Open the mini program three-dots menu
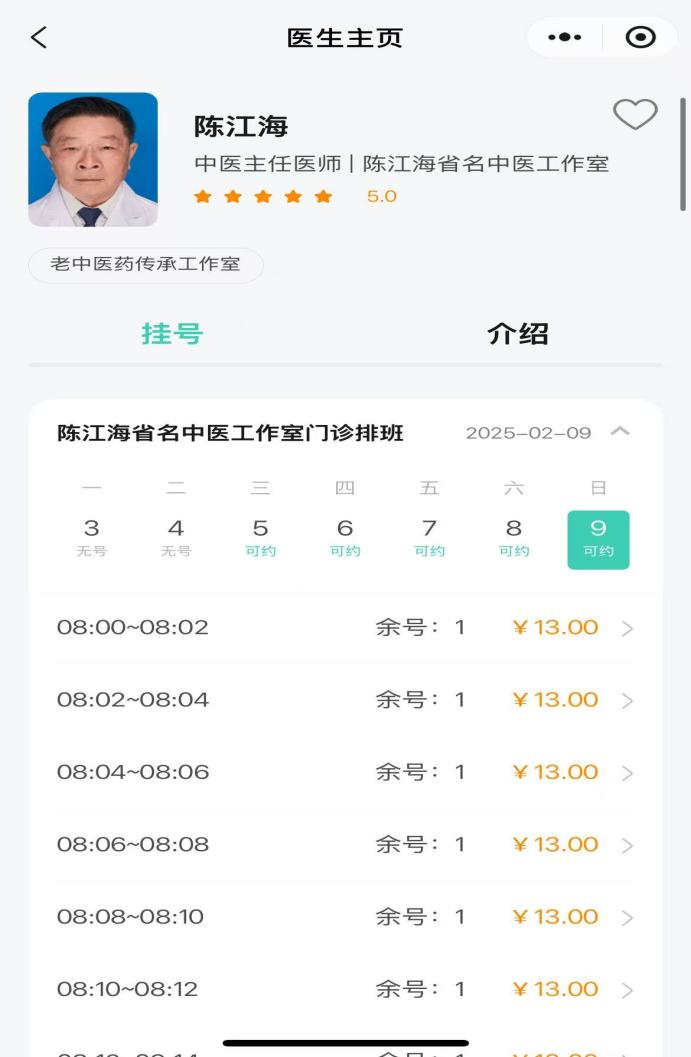 (x=565, y=38)
